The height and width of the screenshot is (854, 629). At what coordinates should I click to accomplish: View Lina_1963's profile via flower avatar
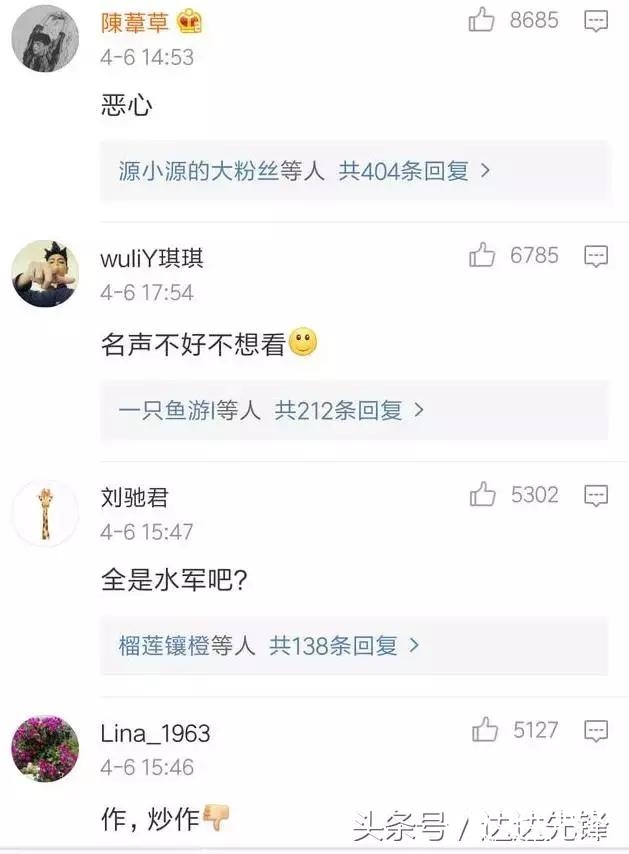(x=45, y=748)
